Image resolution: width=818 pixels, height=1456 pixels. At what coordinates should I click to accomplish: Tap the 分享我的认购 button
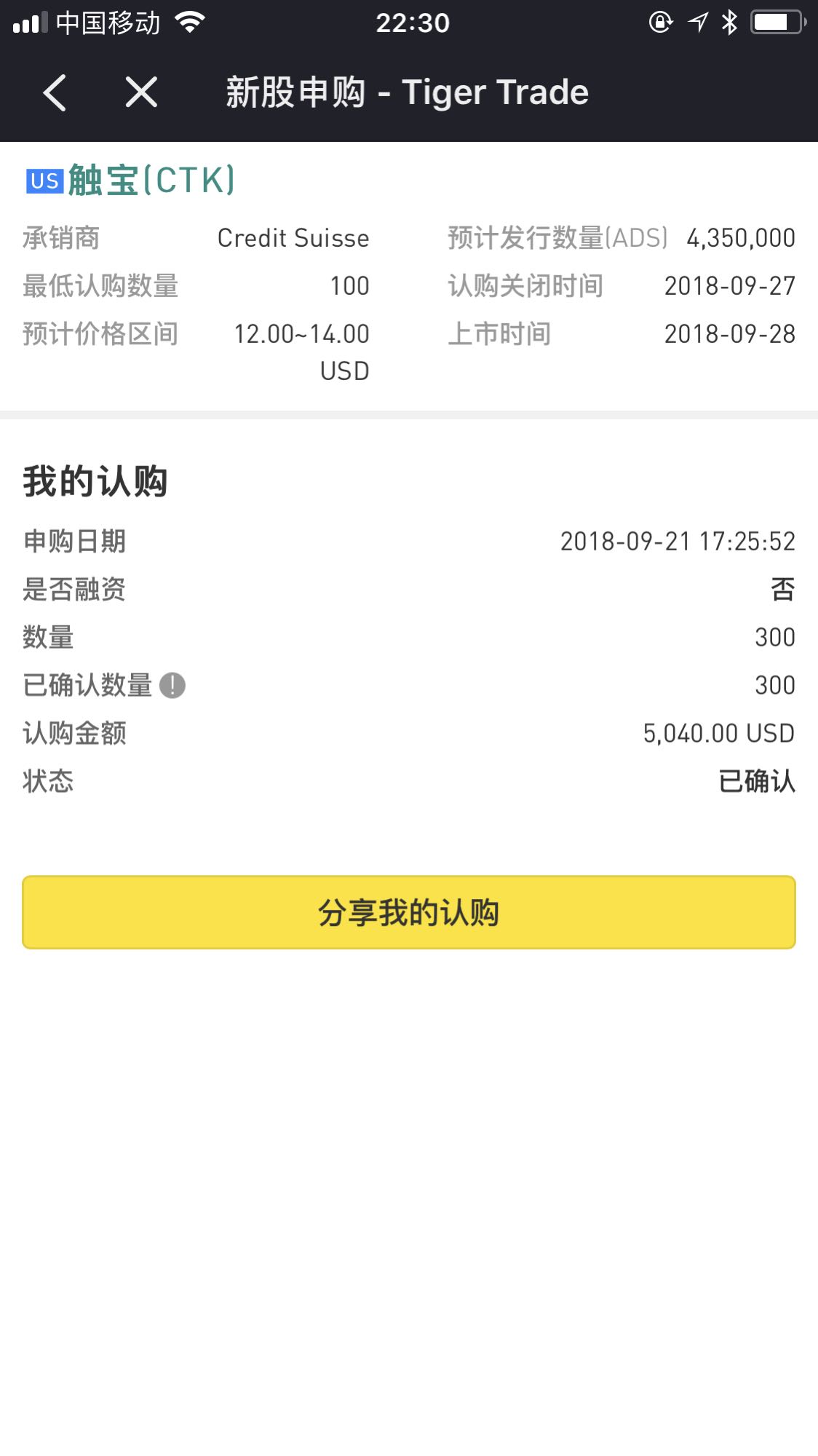point(408,912)
